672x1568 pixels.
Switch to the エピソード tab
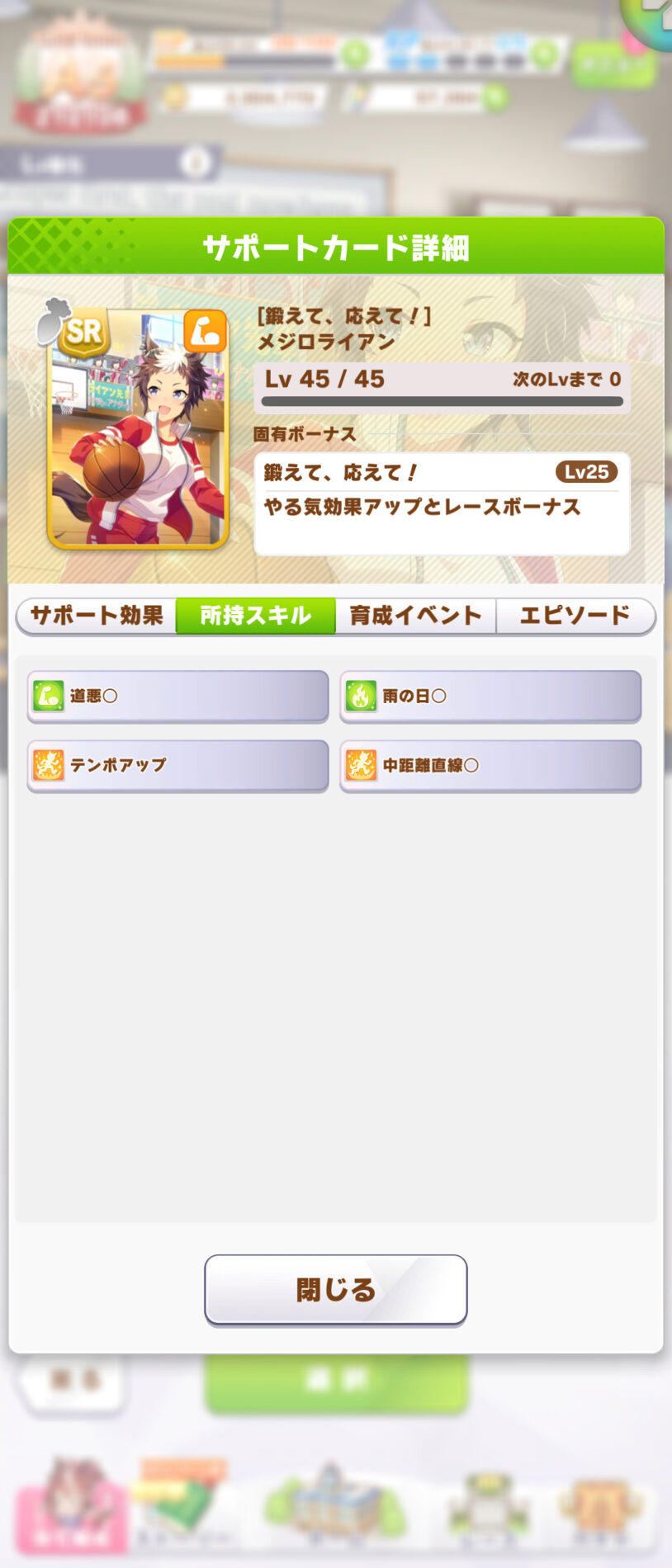point(575,616)
